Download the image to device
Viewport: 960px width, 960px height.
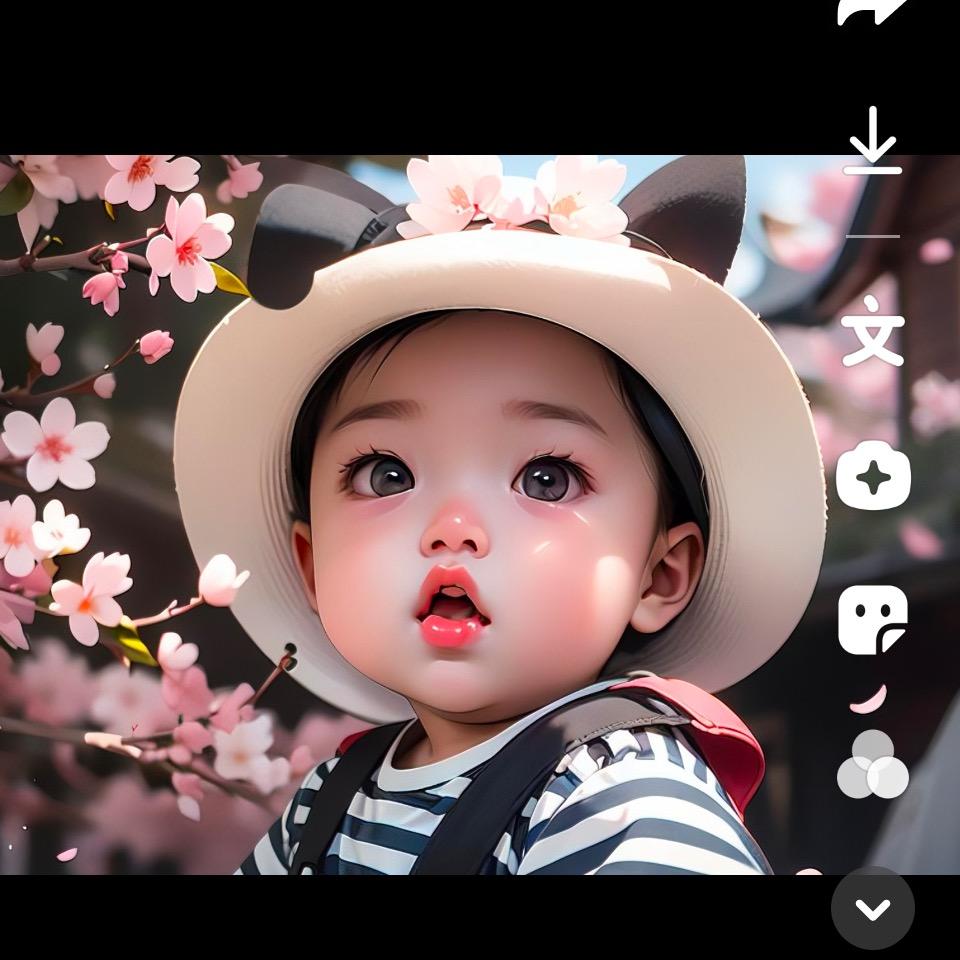[872, 140]
